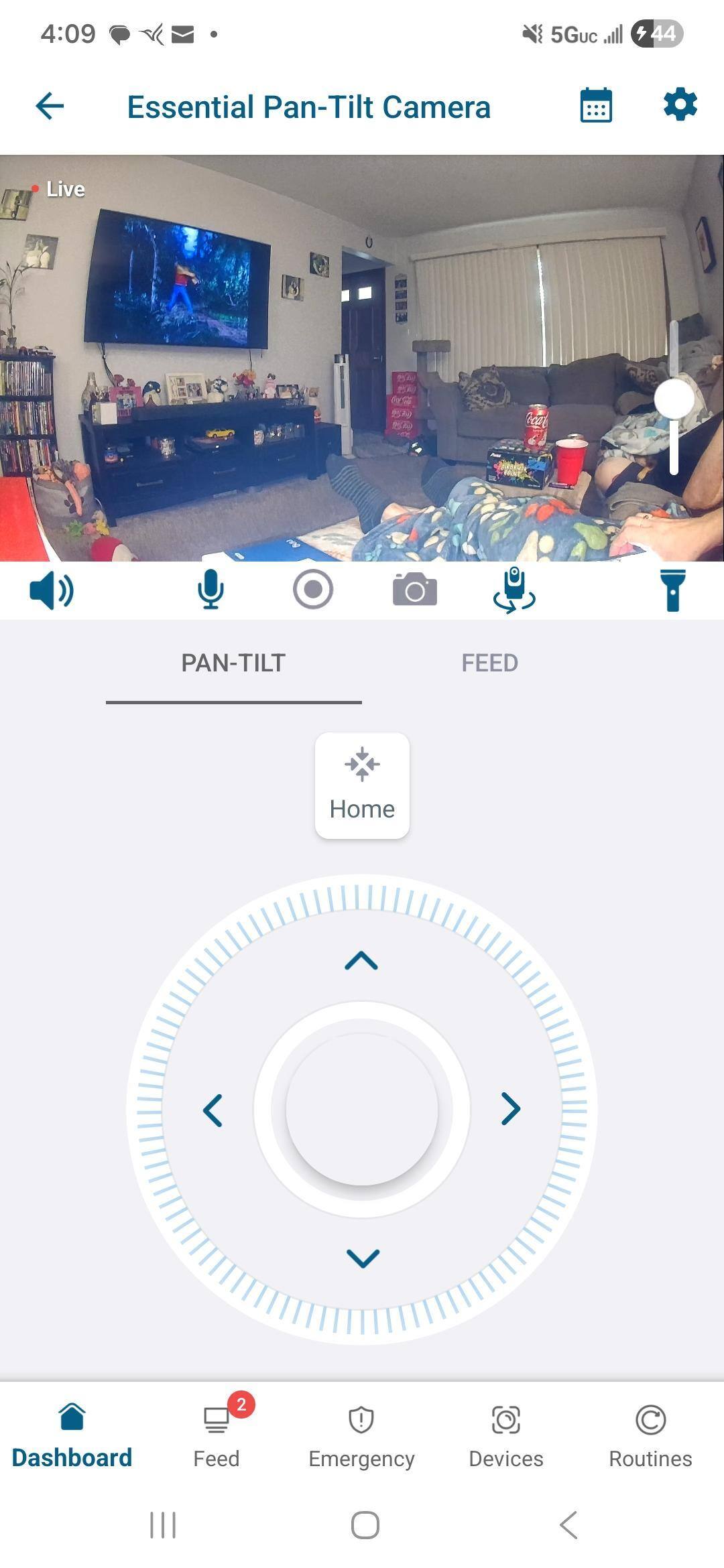Open camera settings gear

click(680, 105)
